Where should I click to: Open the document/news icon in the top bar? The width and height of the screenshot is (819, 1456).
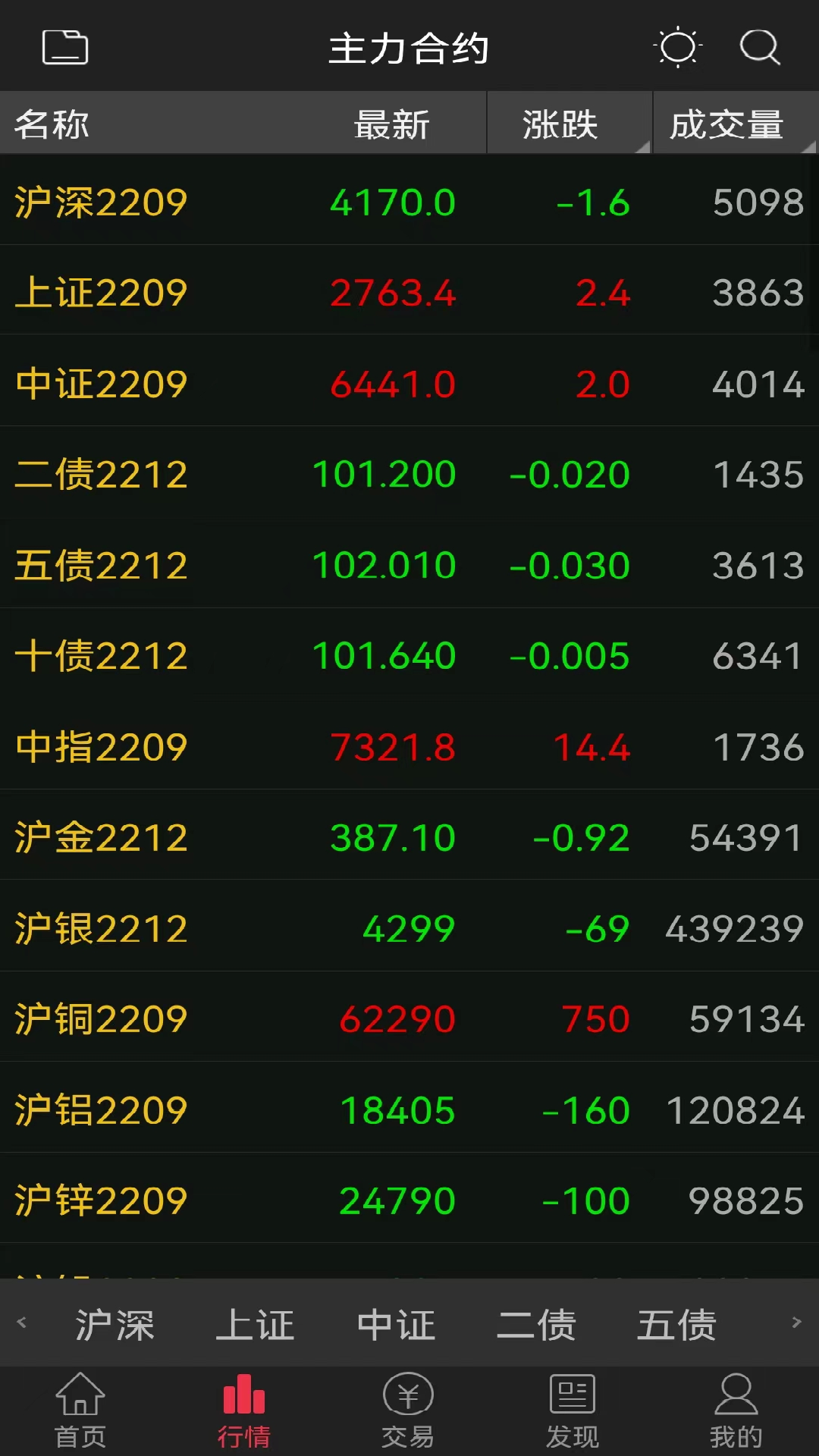(x=65, y=47)
